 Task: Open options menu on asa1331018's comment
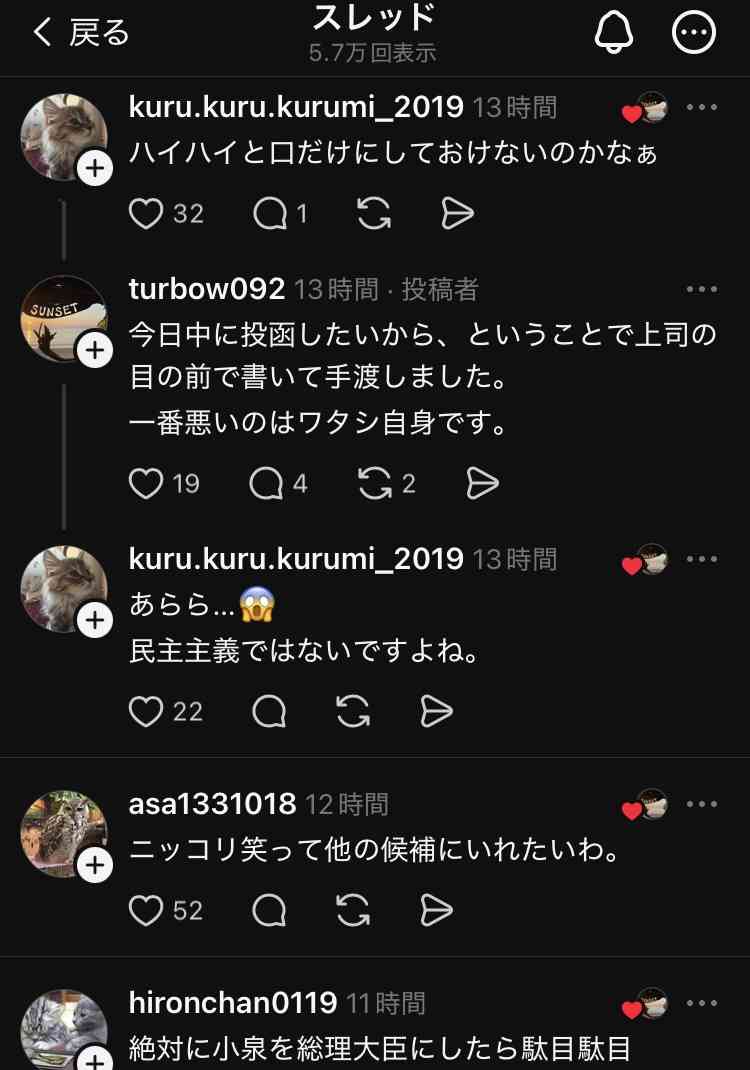(704, 803)
